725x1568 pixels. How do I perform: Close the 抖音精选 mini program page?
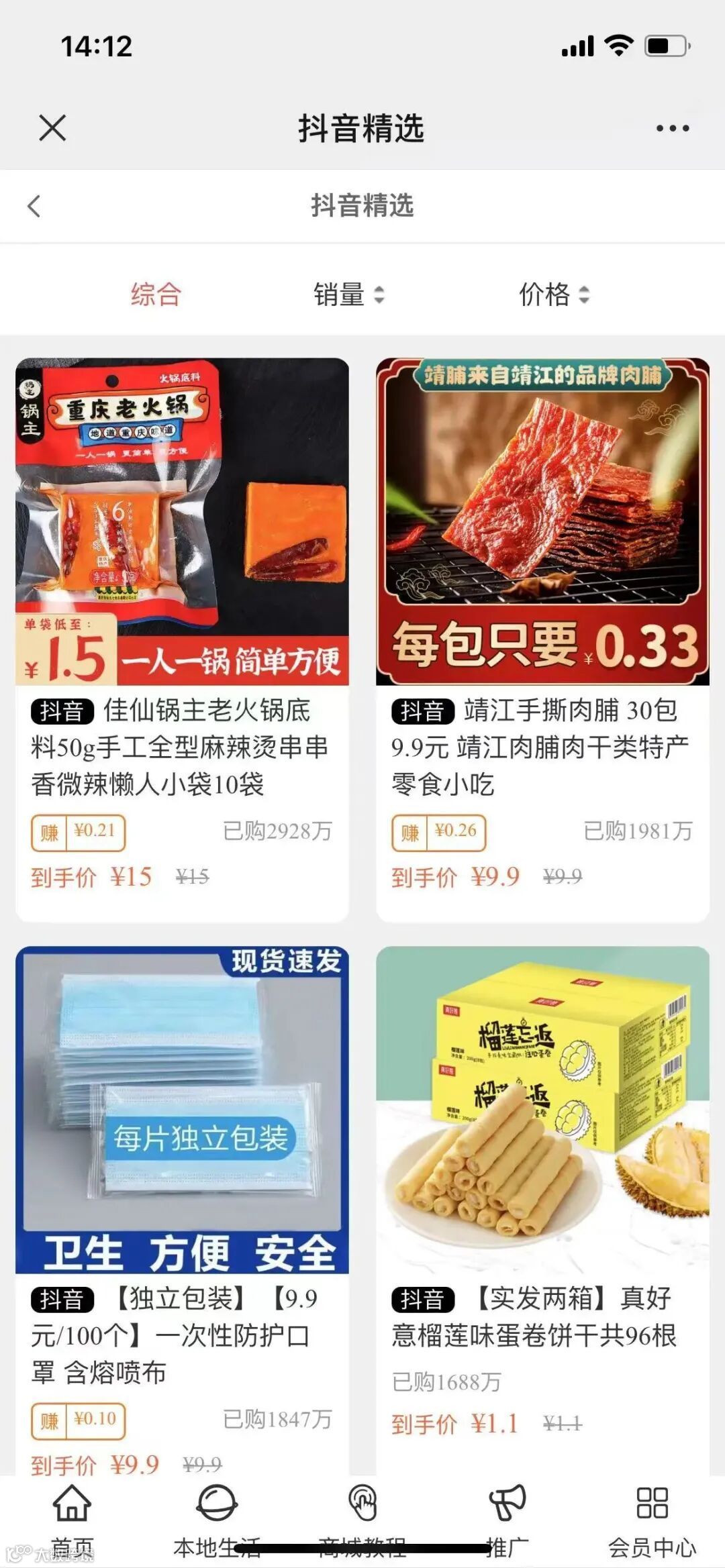pyautogui.click(x=52, y=127)
